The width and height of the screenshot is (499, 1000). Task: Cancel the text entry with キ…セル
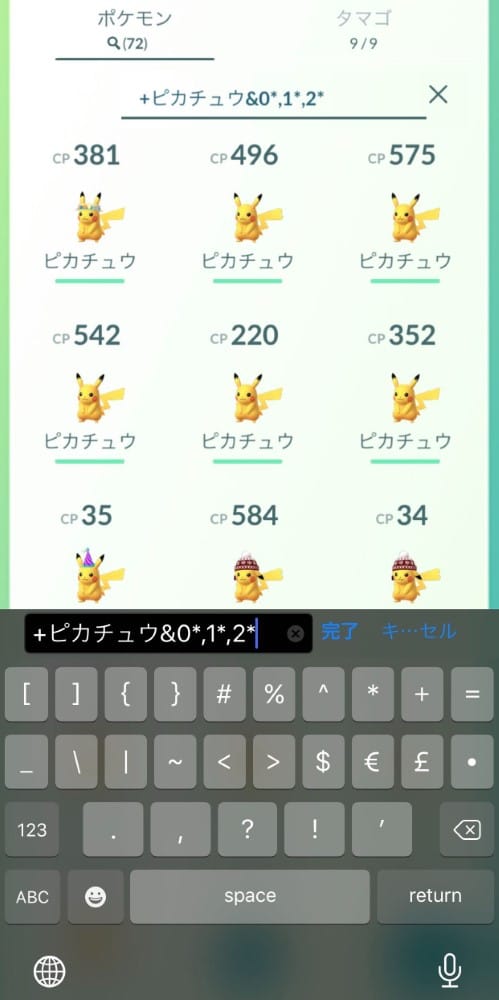click(x=419, y=632)
